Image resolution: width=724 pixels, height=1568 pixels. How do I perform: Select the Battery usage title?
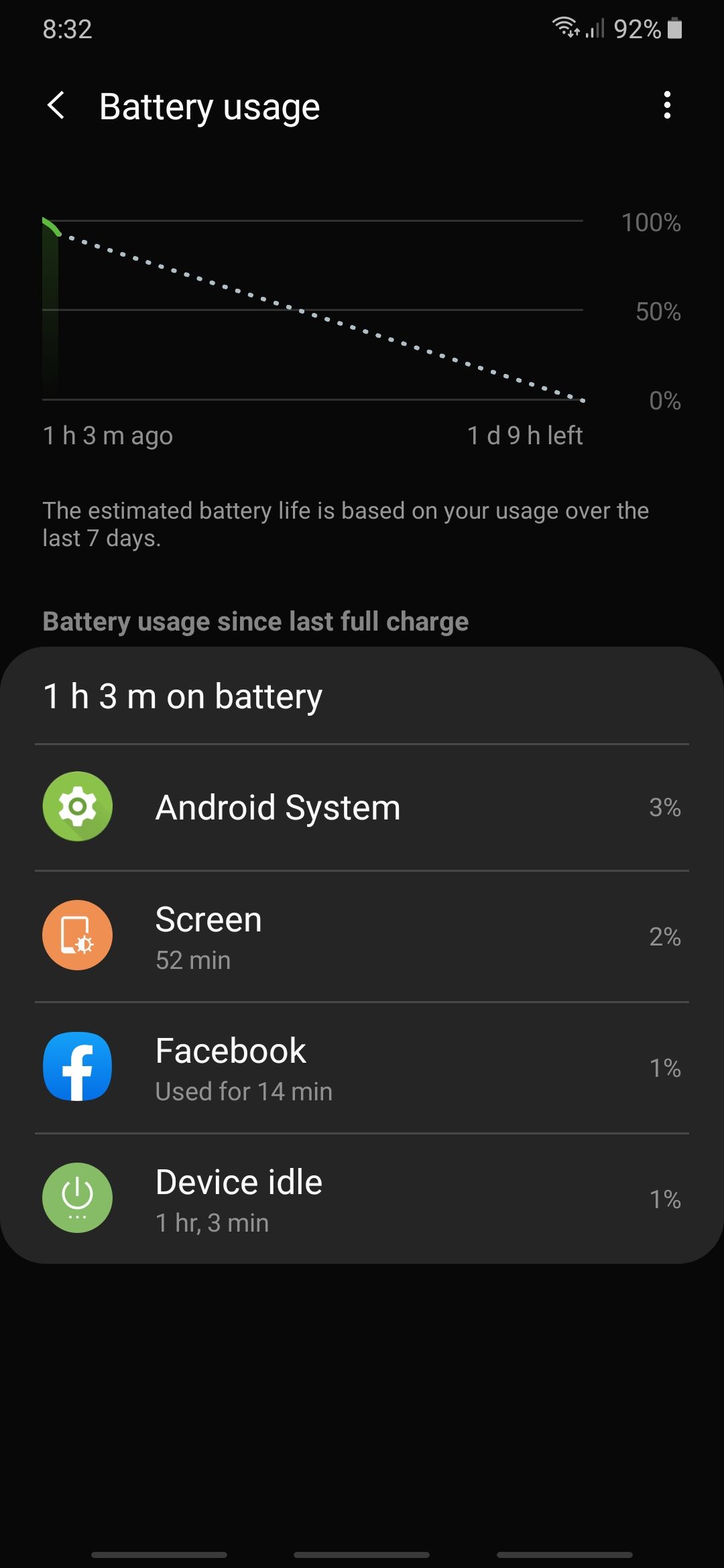coord(210,106)
